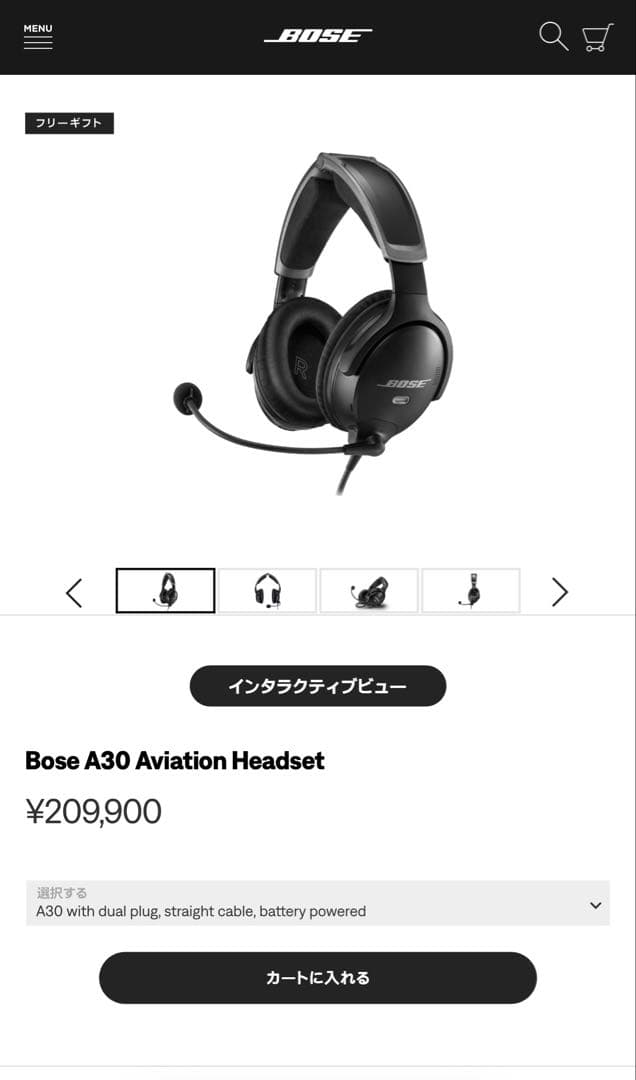Show next product image with right arrow
Image resolution: width=636 pixels, height=1080 pixels.
[560, 592]
